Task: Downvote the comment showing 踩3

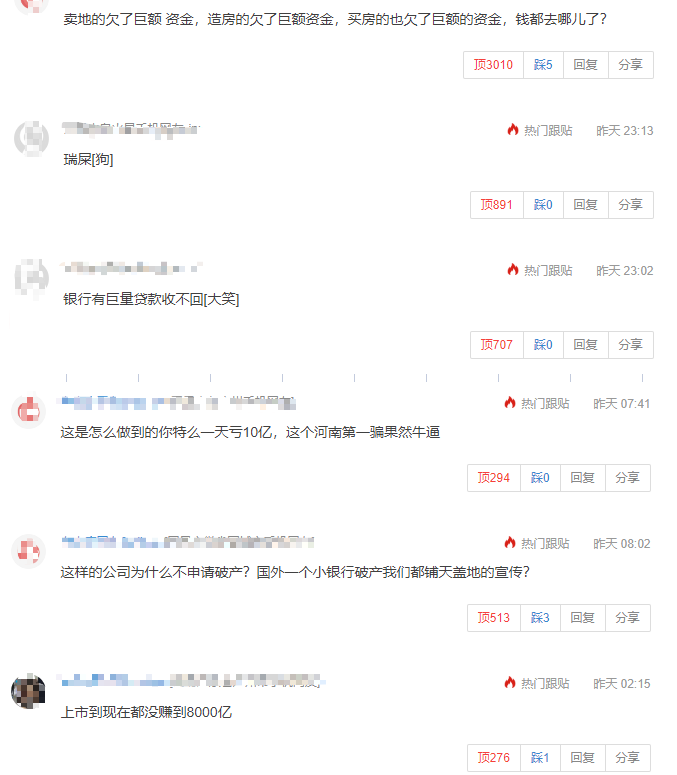Action: coord(540,618)
